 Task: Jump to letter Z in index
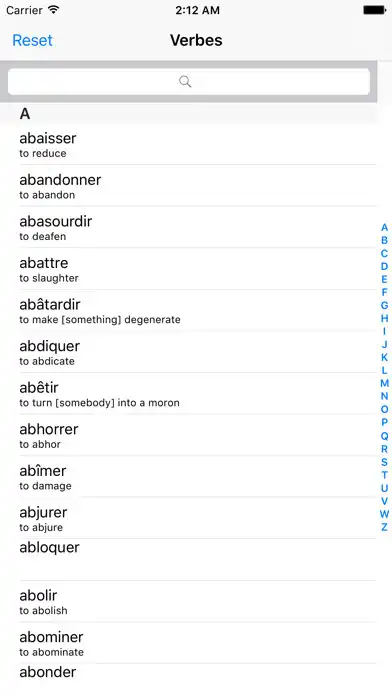pos(384,527)
